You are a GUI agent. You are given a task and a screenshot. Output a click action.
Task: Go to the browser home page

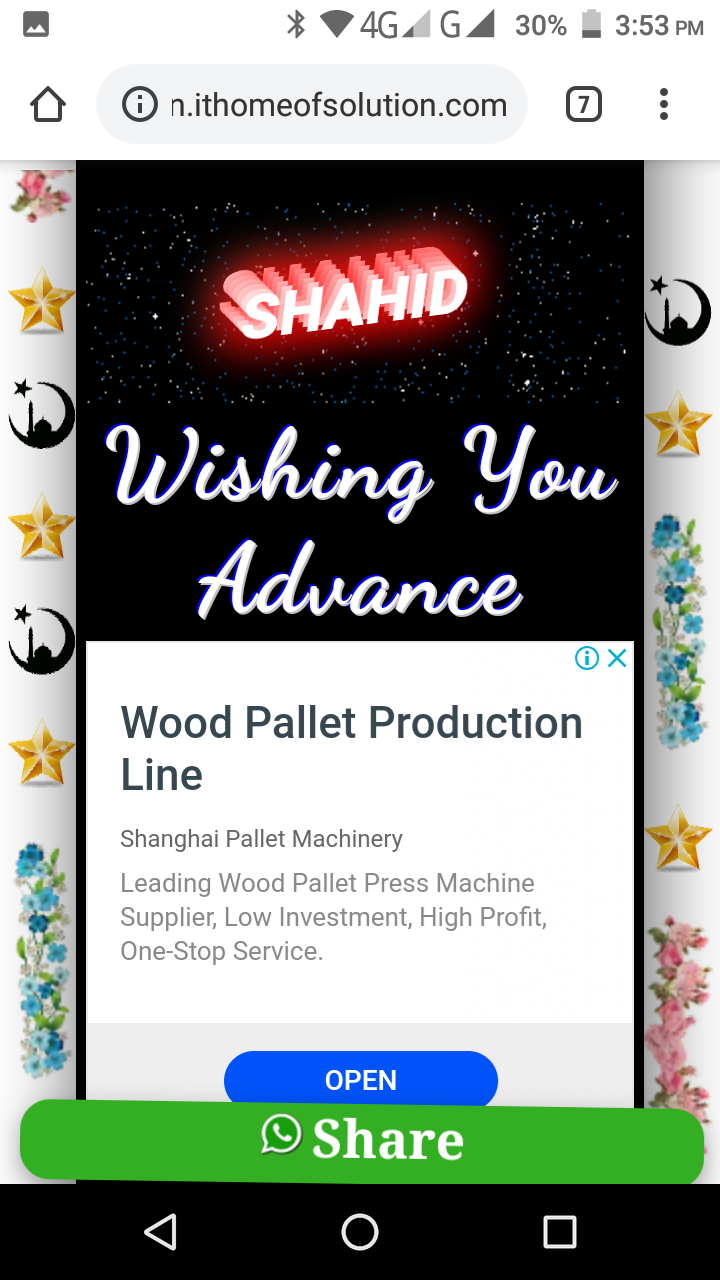click(48, 104)
